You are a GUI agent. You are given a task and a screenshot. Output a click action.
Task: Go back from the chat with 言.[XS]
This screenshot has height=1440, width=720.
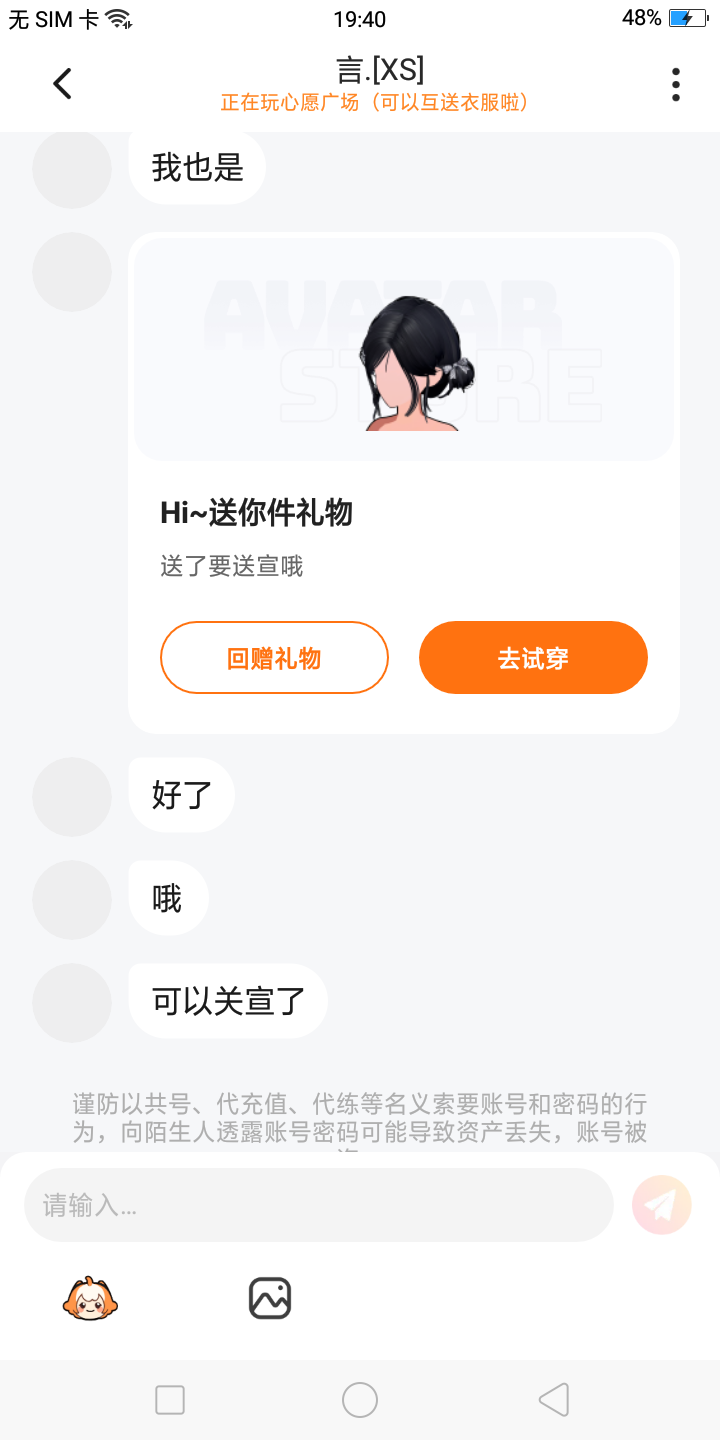[63, 84]
